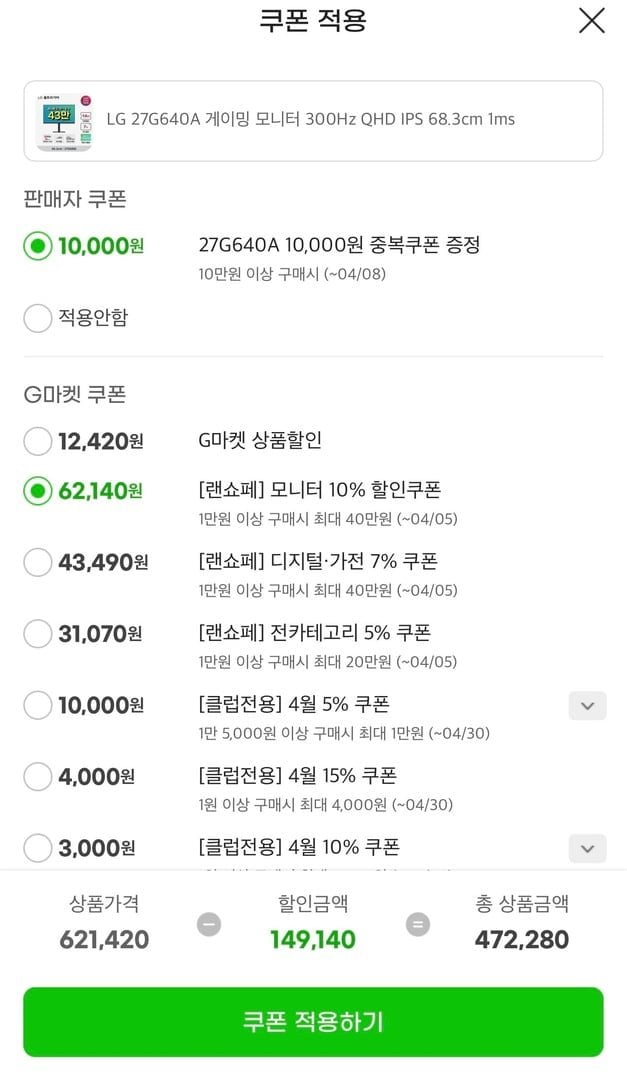Tap the 쿠폰 적용하기 button
Viewport: 627px width, 1079px height.
[313, 1022]
